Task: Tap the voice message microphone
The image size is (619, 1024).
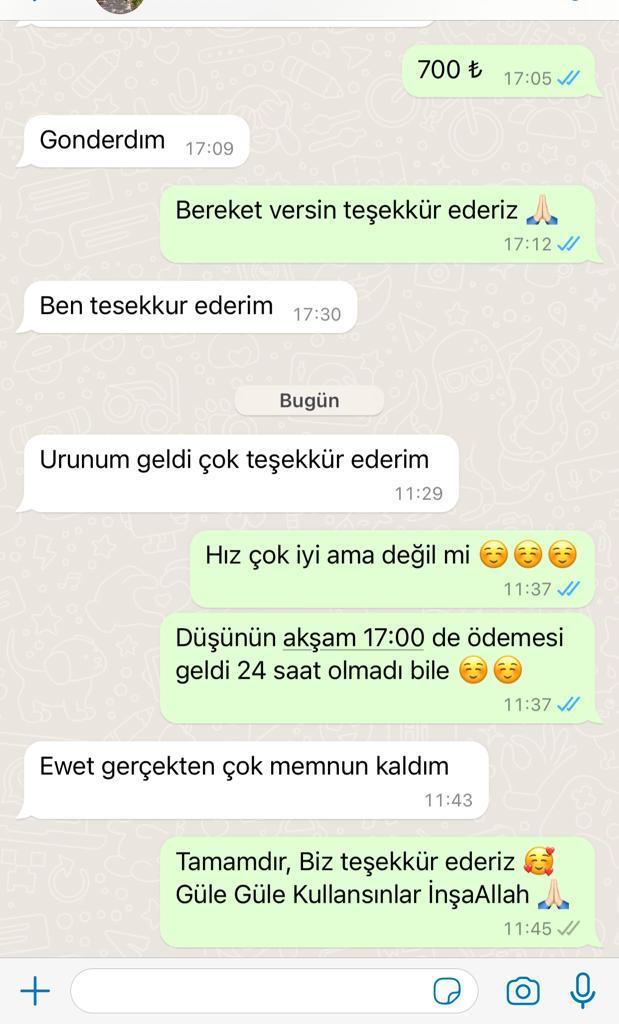Action: pos(582,991)
